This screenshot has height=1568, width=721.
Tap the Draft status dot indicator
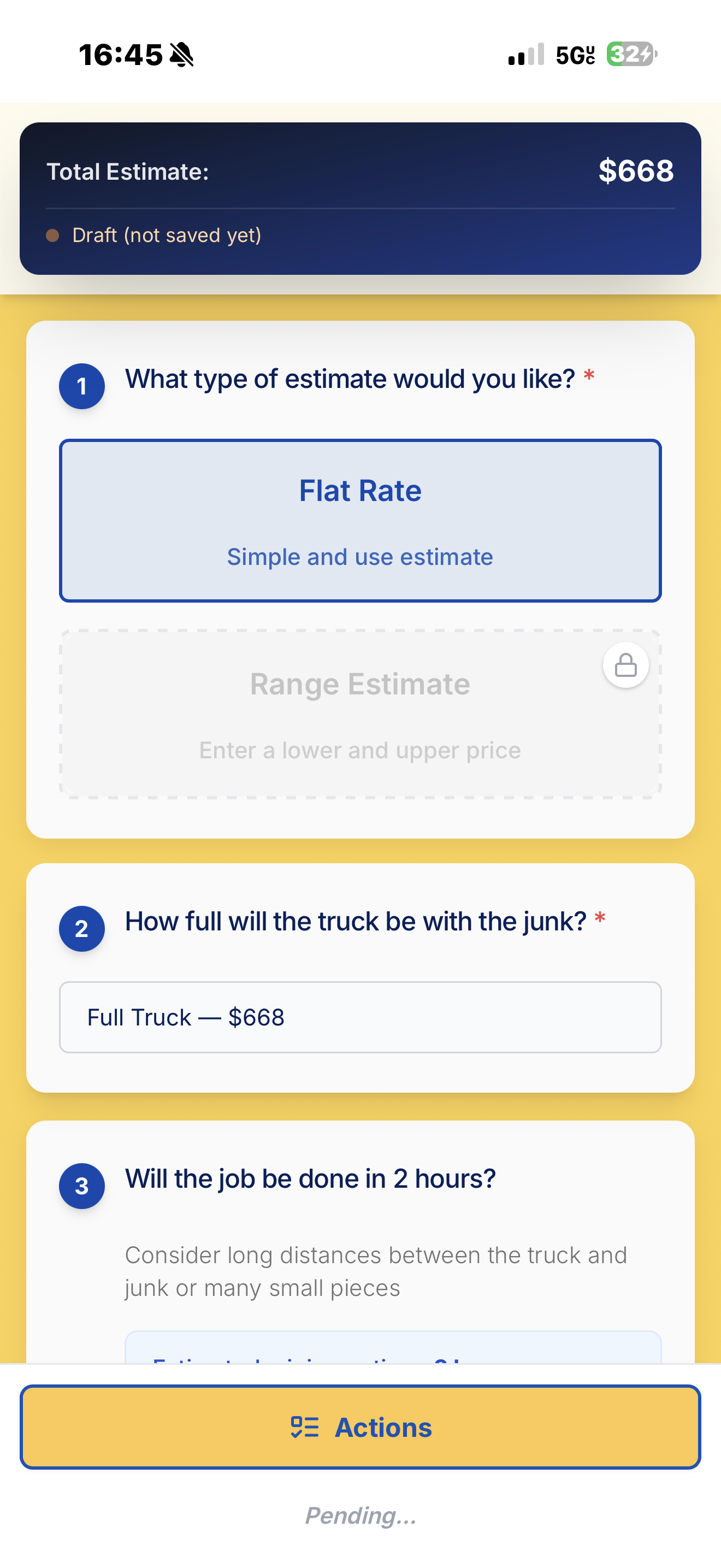pos(54,235)
